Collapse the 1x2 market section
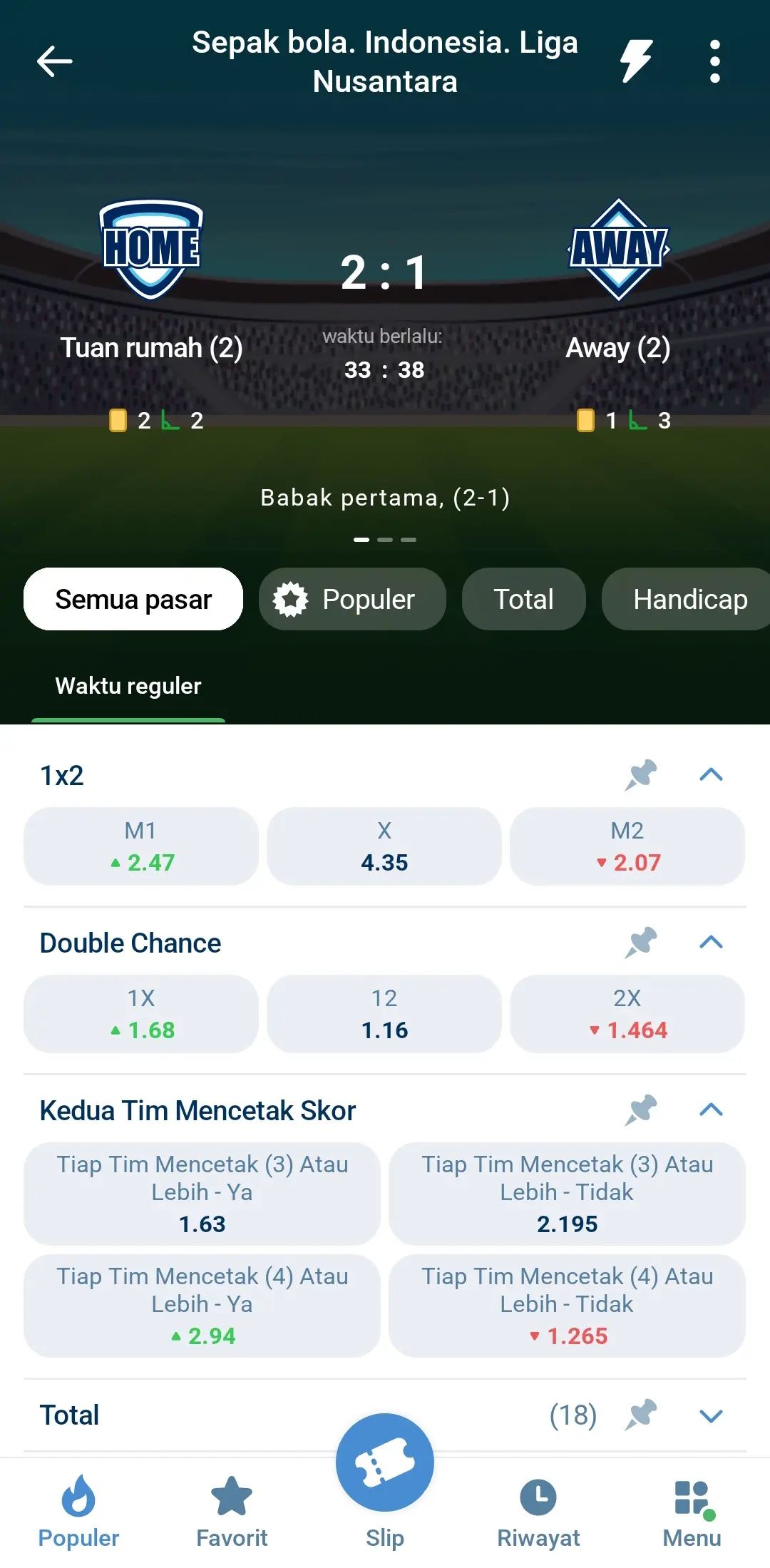The width and height of the screenshot is (770, 1568). pyautogui.click(x=711, y=775)
